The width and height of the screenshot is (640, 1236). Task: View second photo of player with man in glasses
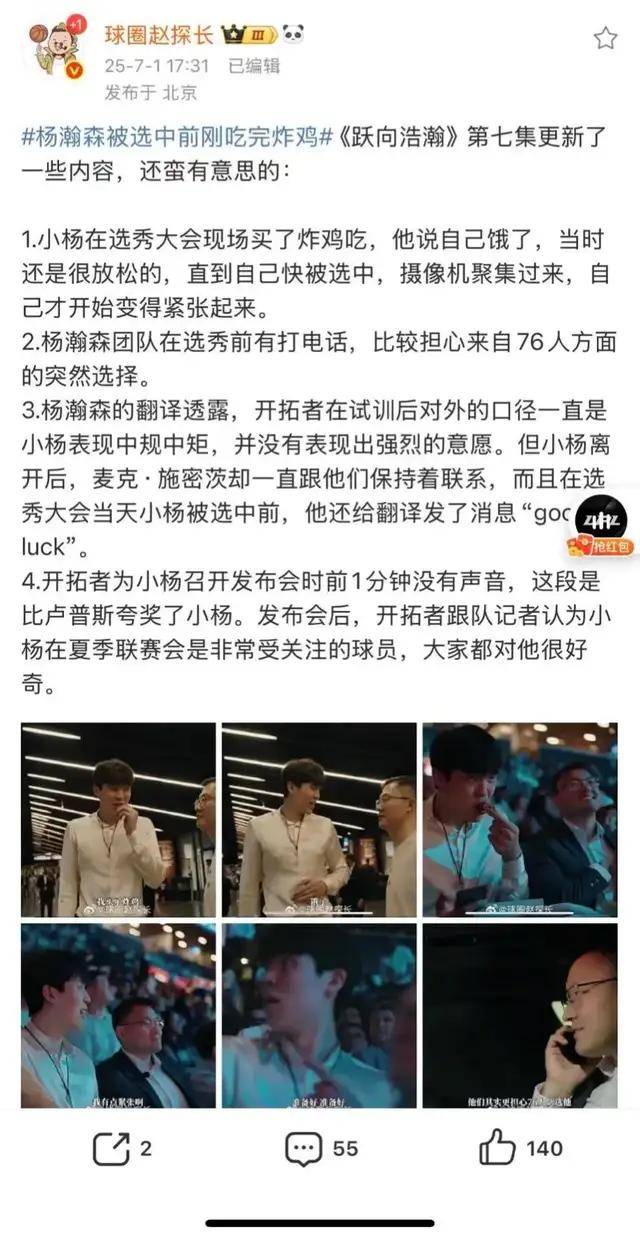(x=319, y=819)
